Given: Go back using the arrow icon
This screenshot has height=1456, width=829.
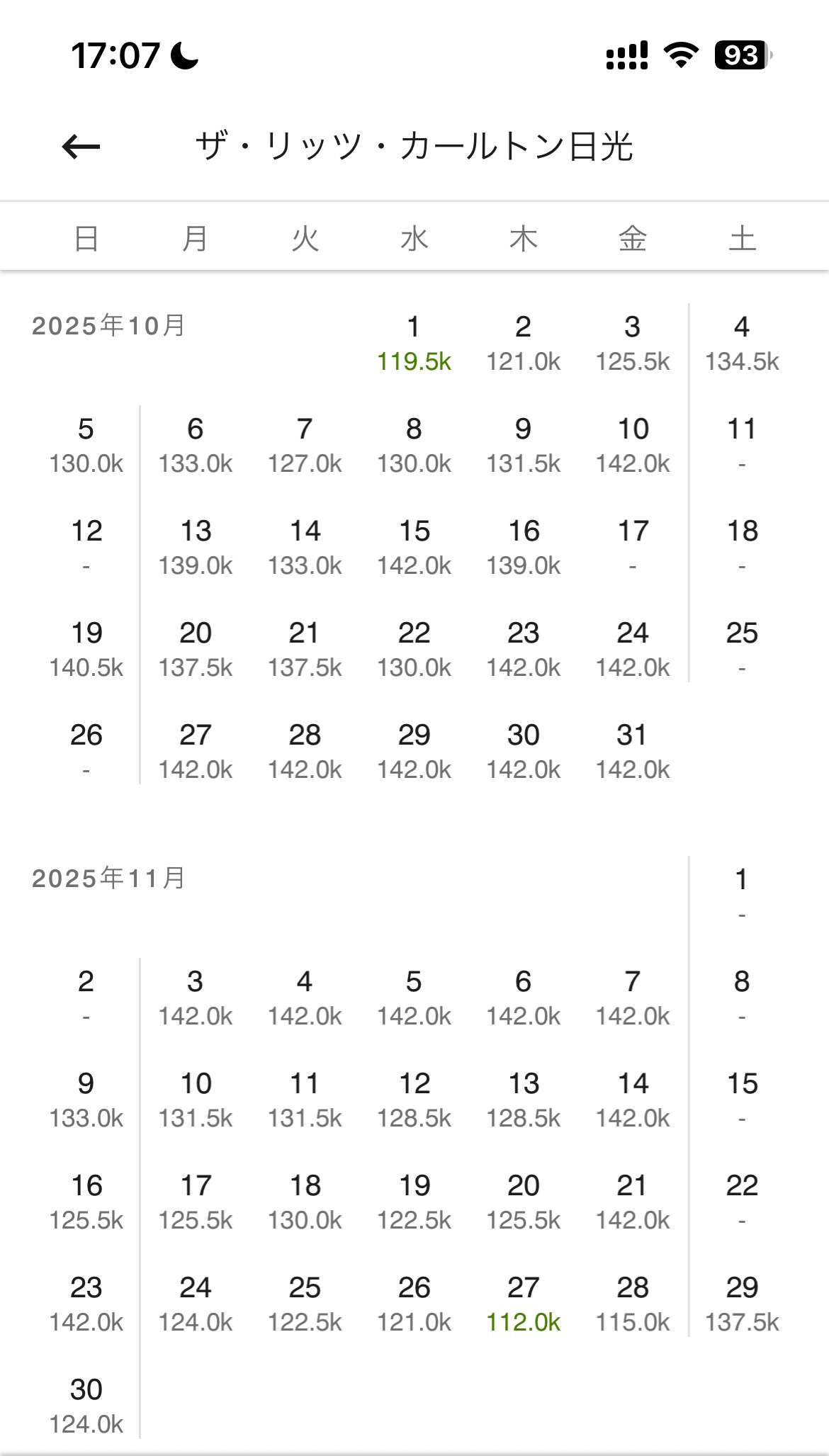Looking at the screenshot, I should point(81,147).
